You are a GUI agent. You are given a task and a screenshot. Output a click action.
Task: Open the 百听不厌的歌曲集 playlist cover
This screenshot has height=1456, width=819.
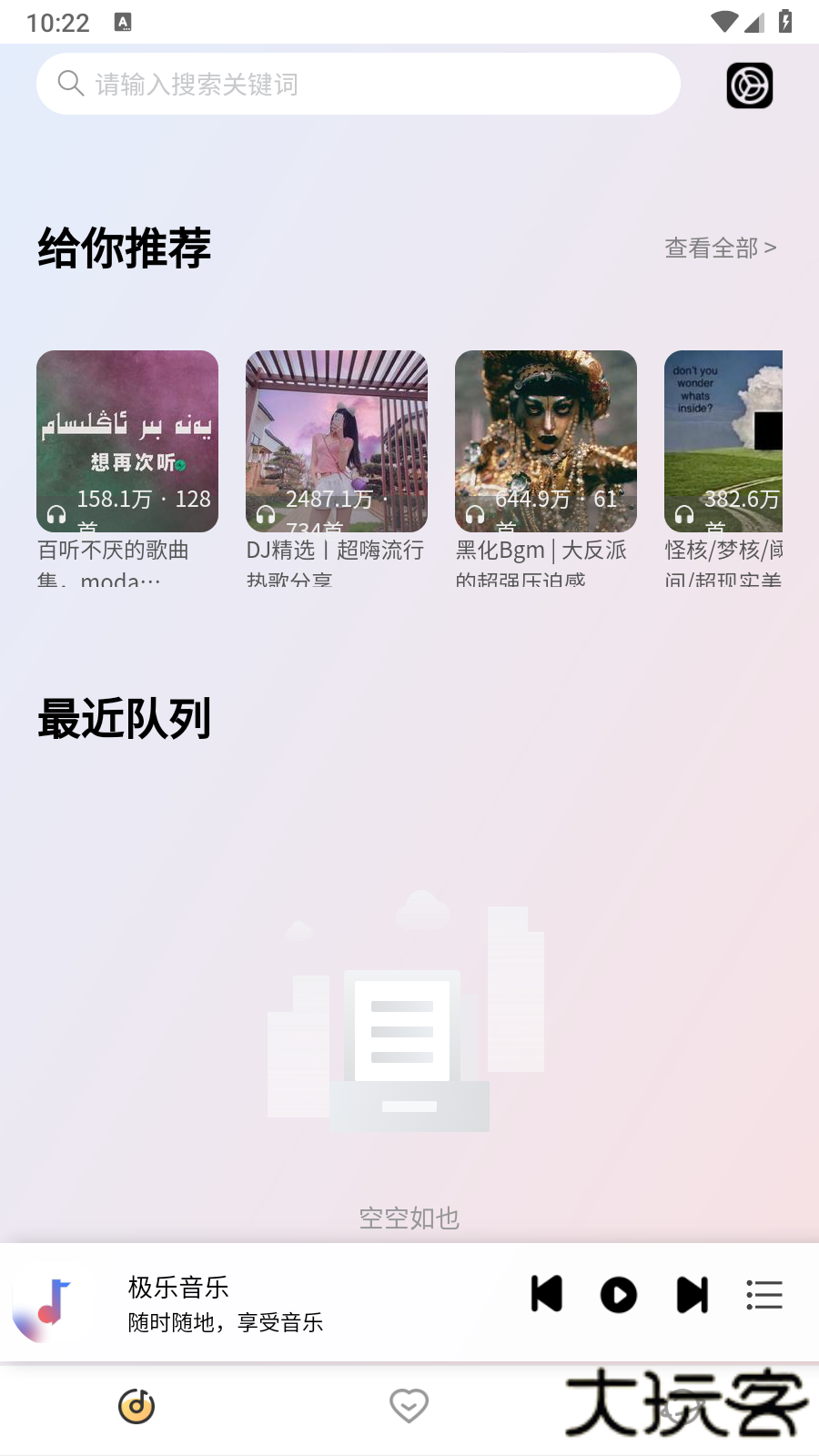pos(126,441)
